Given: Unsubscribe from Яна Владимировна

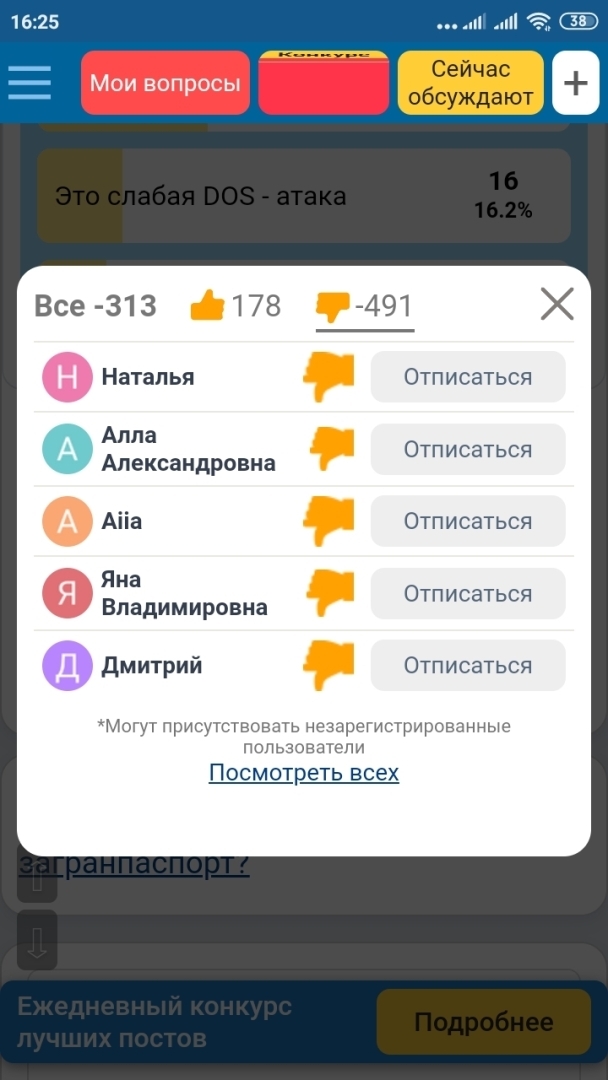Looking at the screenshot, I should [467, 593].
